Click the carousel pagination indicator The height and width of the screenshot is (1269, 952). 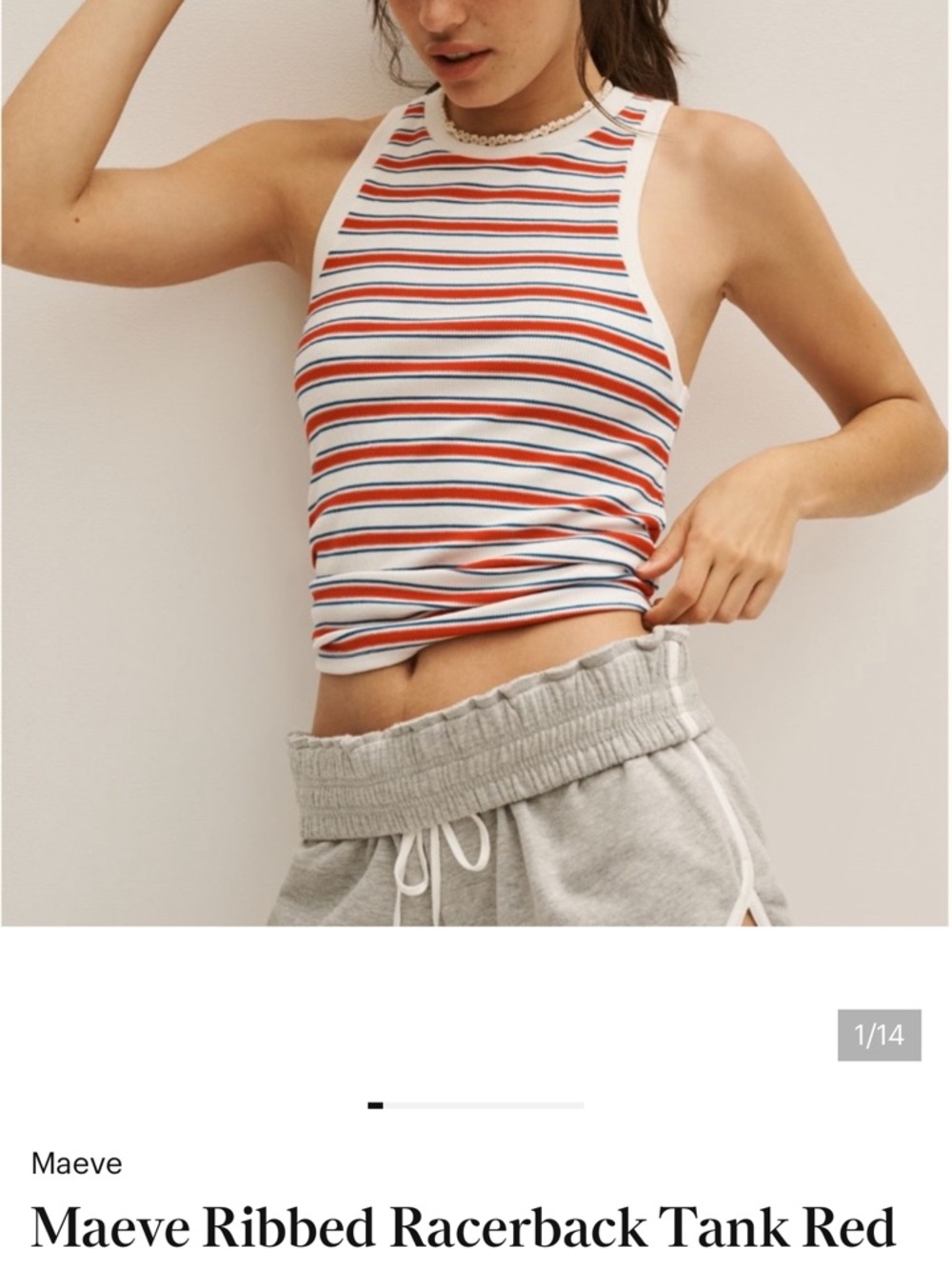[x=476, y=1106]
